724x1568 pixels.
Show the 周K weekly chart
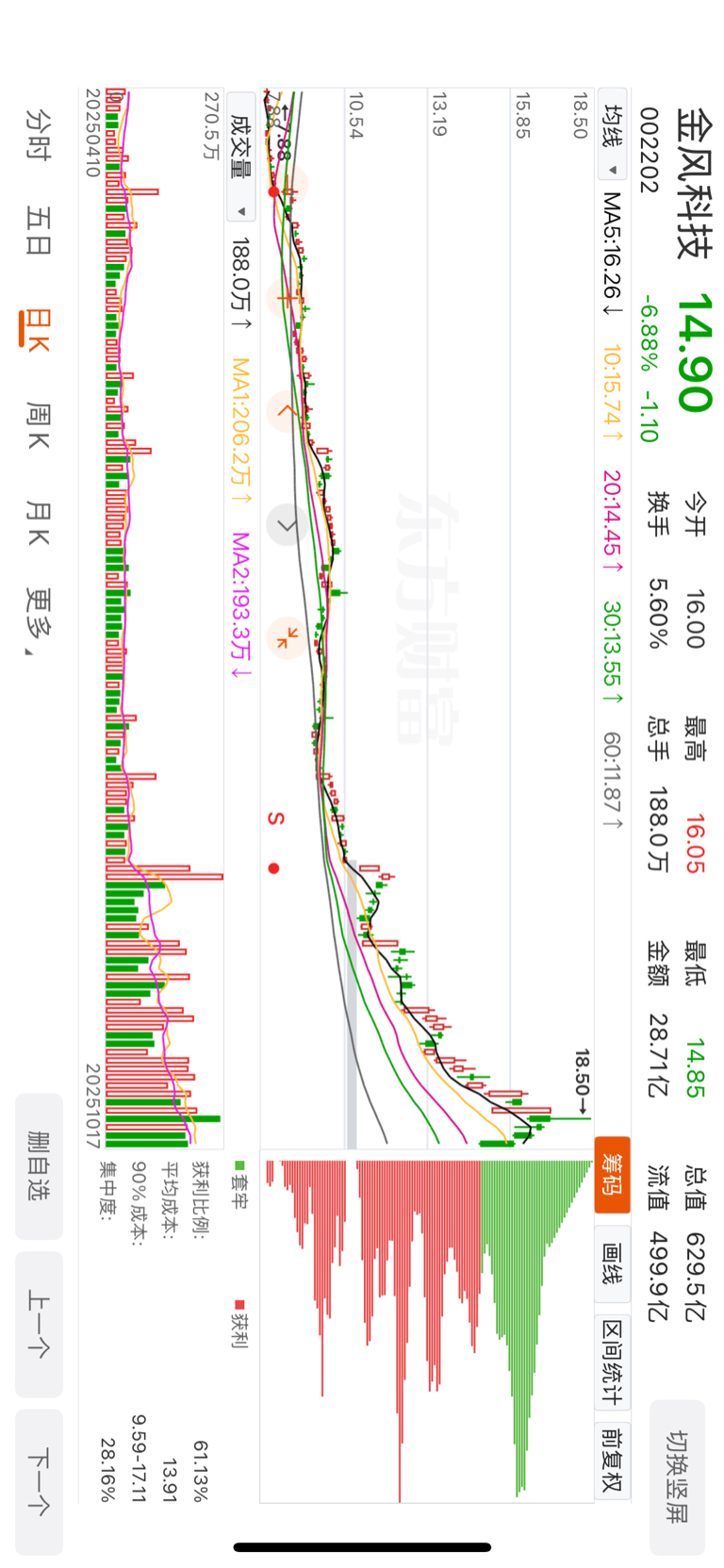click(38, 425)
